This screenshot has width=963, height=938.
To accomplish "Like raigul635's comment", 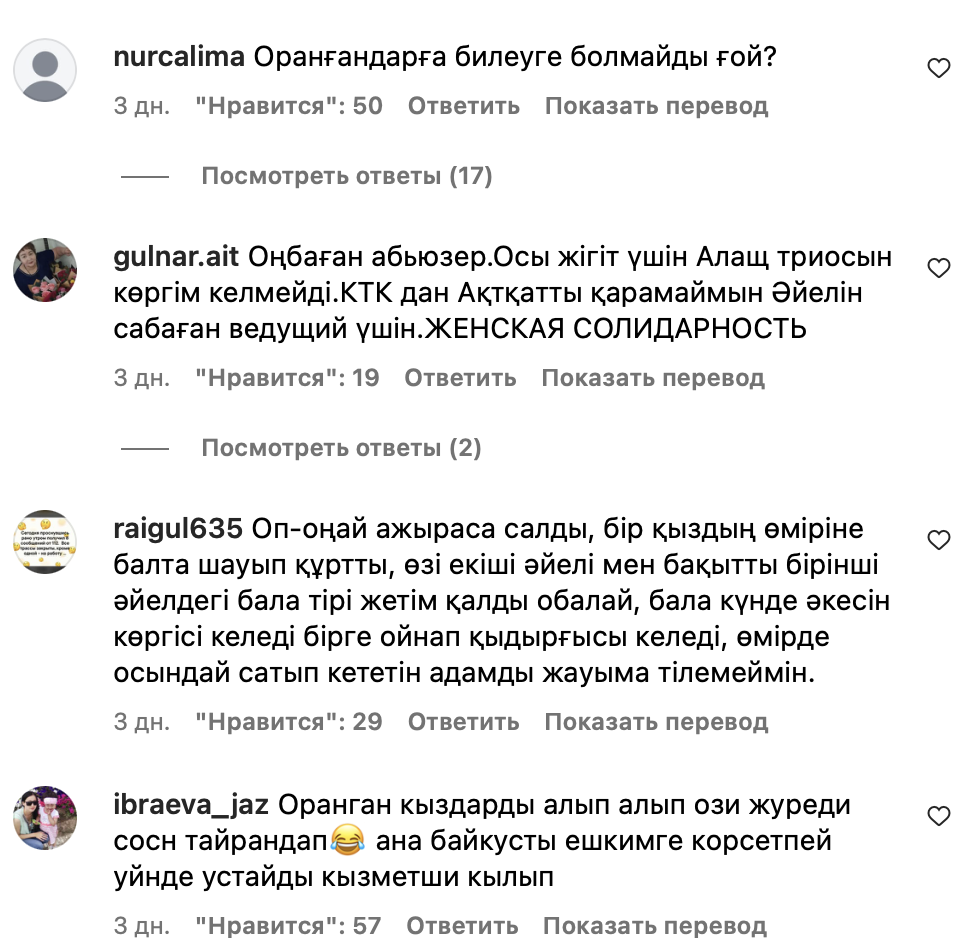I will (938, 540).
